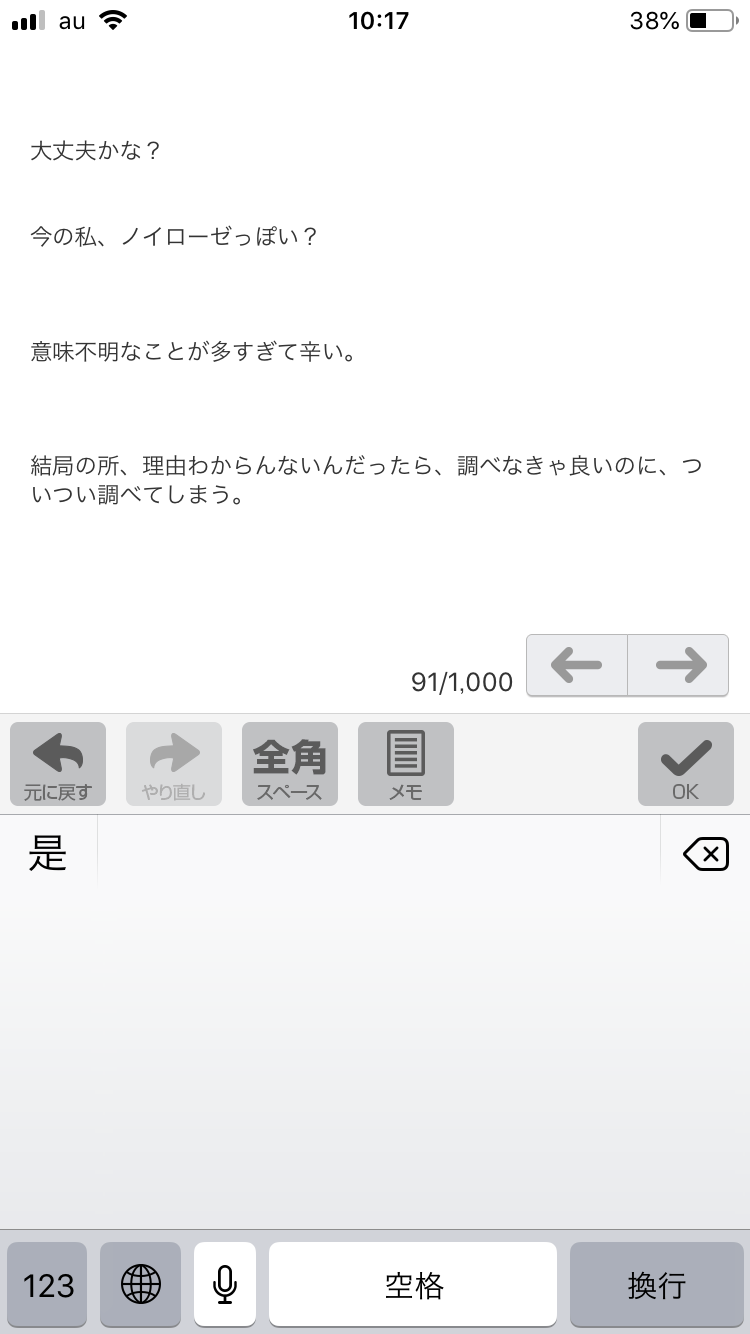The height and width of the screenshot is (1334, 750).
Task: Start dictation with the microphone key
Action: [225, 1285]
